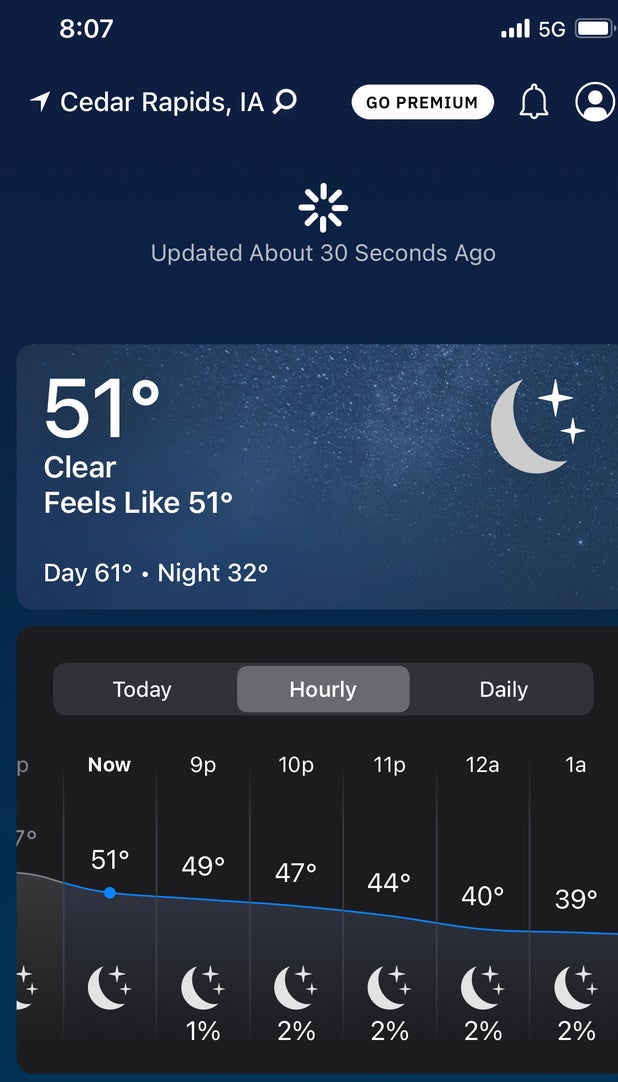View the 11p hourly forecast column
The image size is (618, 1082).
tap(390, 900)
